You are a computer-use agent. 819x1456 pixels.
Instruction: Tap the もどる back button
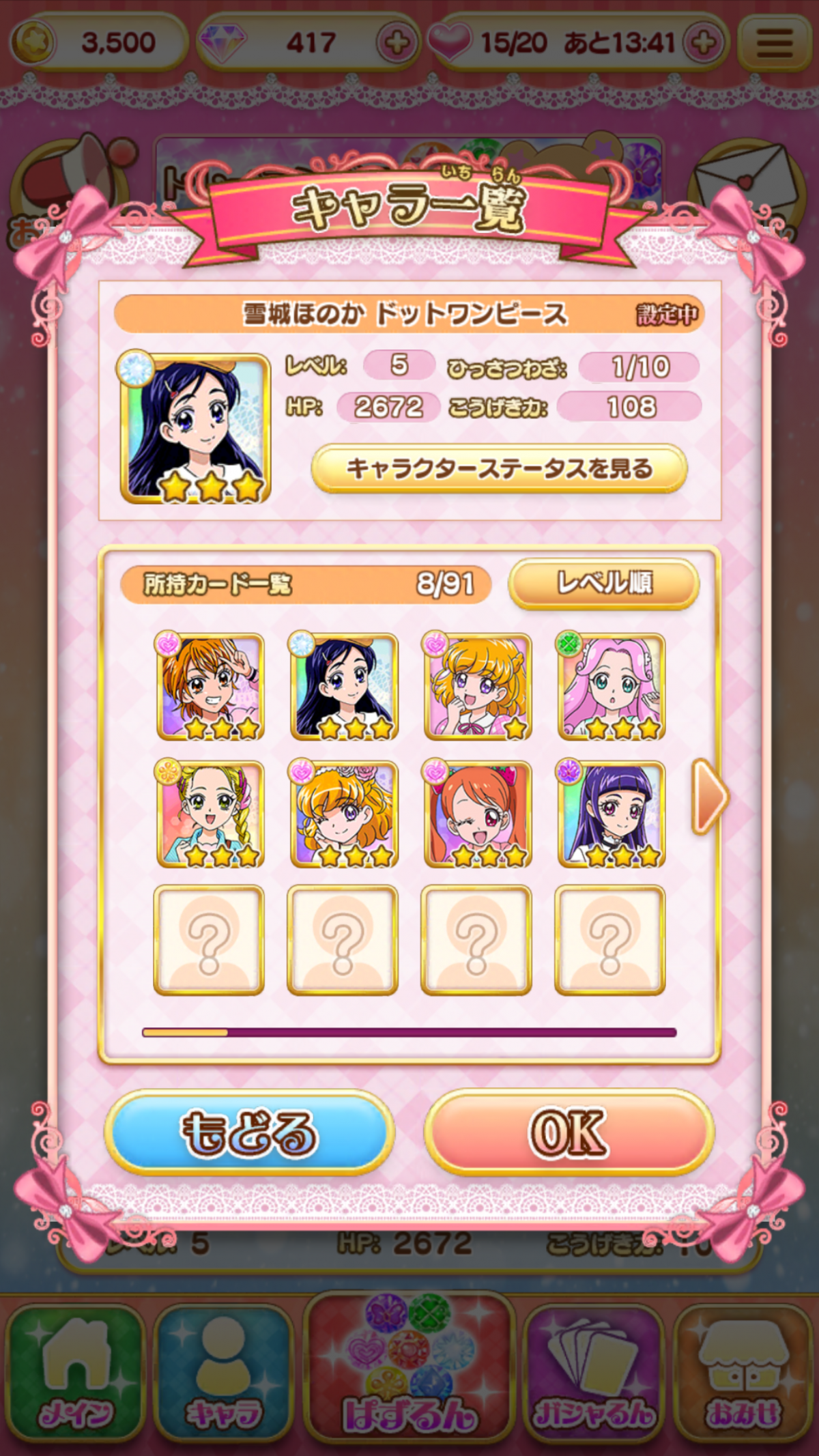(250, 1133)
